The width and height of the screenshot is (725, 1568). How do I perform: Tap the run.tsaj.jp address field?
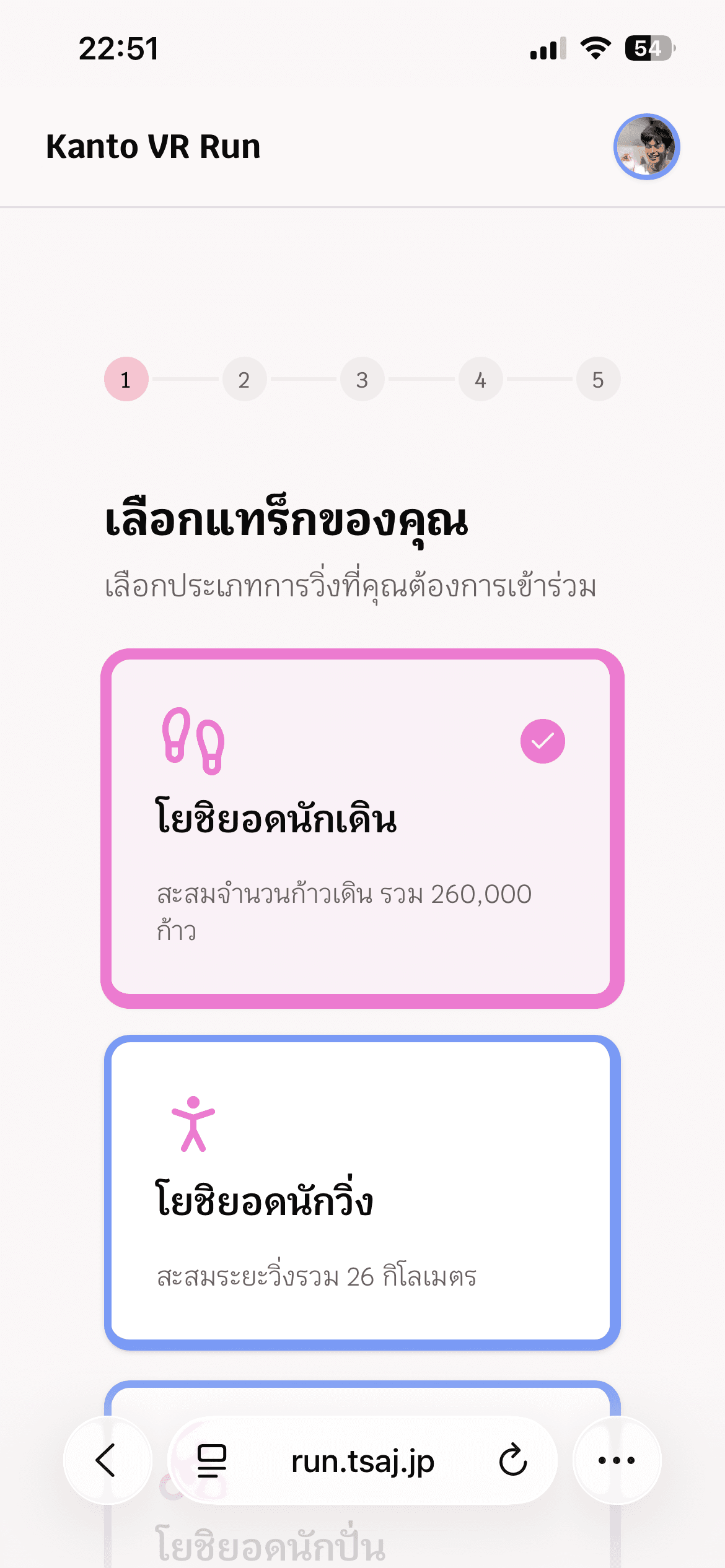coord(362,1461)
